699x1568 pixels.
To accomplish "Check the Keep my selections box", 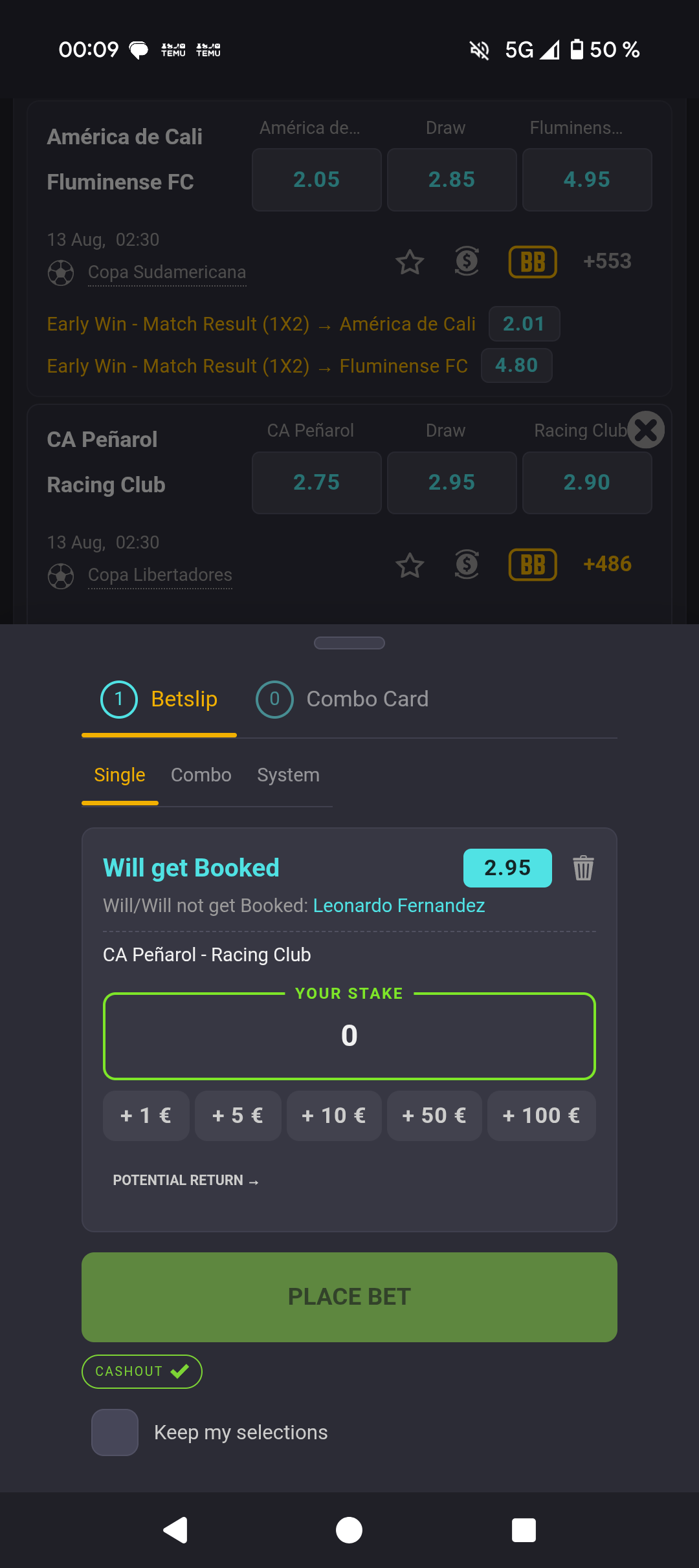I will pyautogui.click(x=115, y=1432).
